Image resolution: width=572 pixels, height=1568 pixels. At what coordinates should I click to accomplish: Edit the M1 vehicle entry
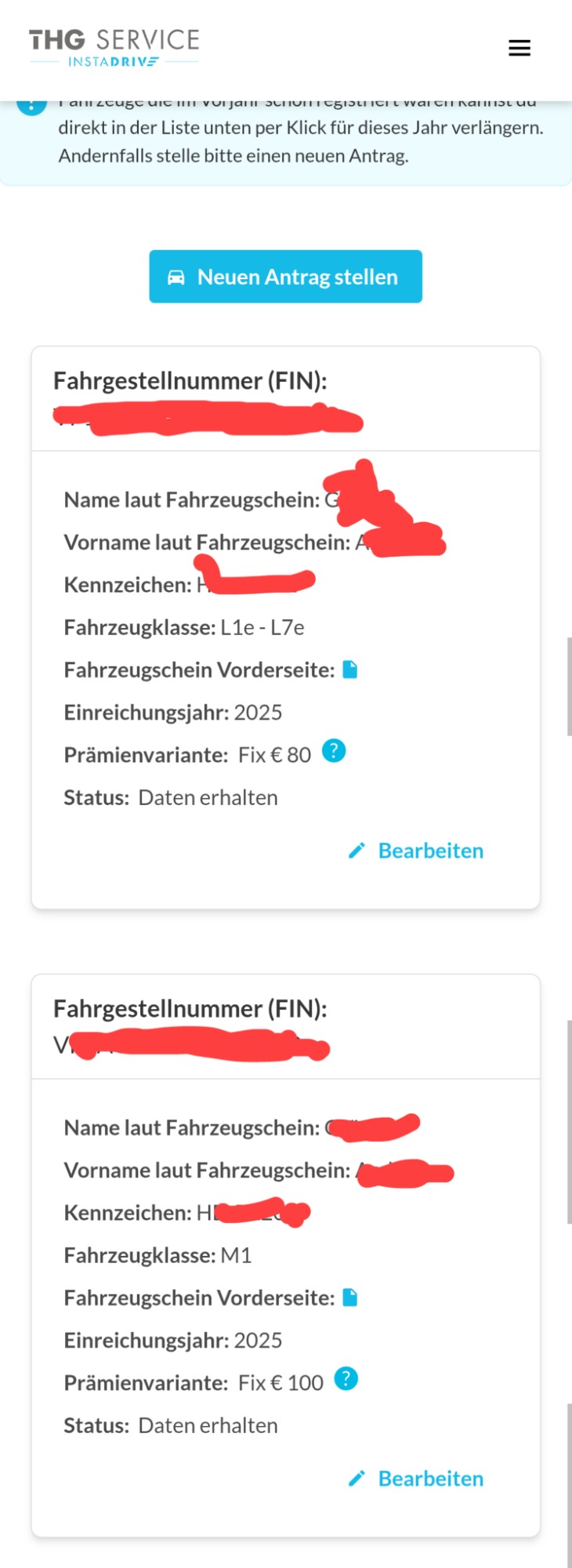pyautogui.click(x=416, y=1479)
